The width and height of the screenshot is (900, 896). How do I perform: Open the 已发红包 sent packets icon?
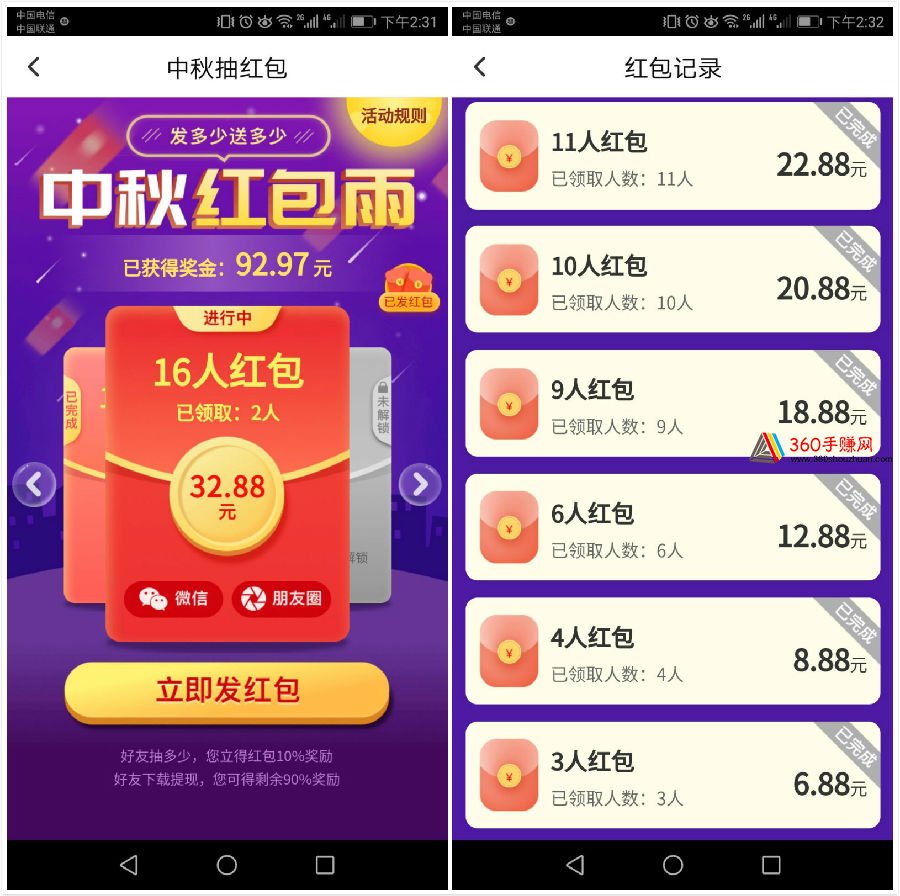[410, 288]
